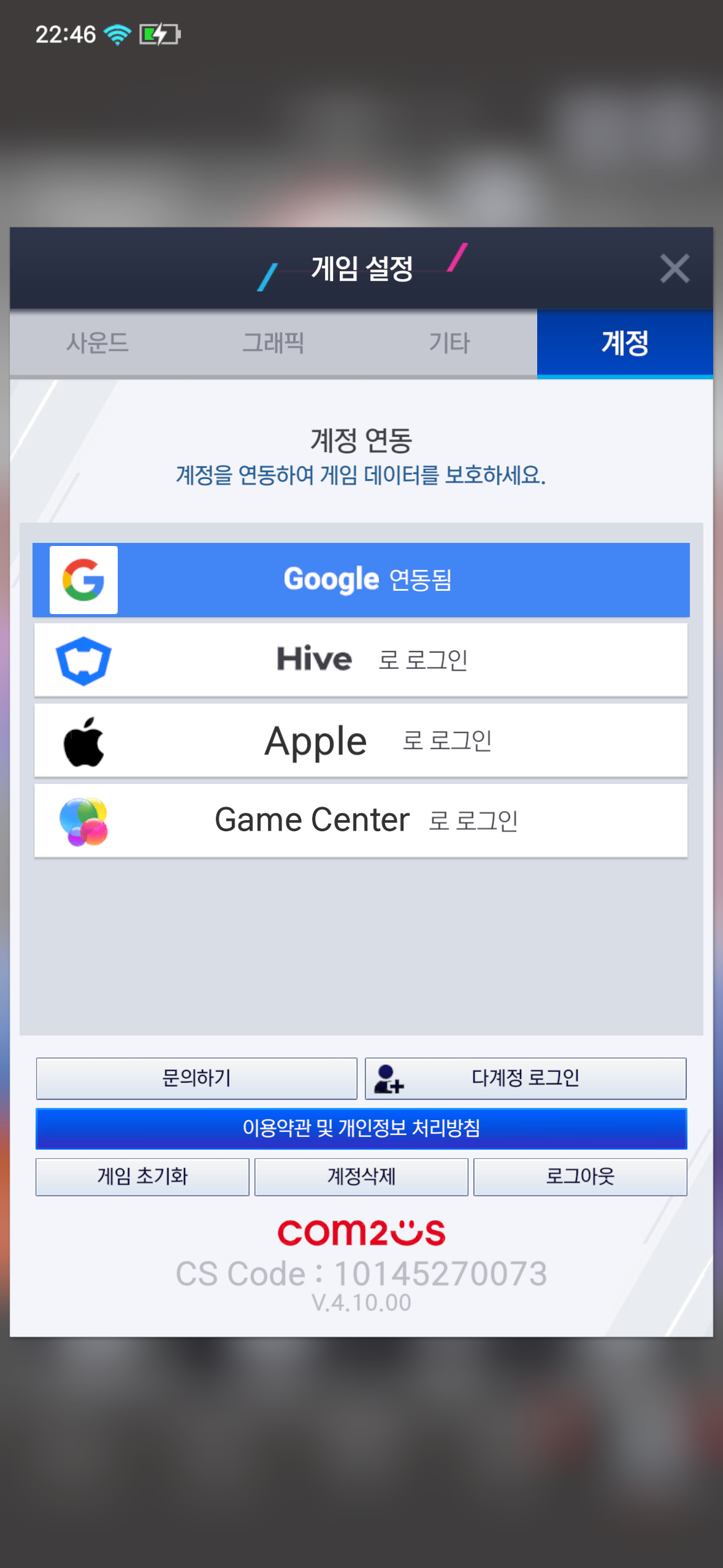Open the 기타 tab
This screenshot has width=723, height=1568.
449,343
